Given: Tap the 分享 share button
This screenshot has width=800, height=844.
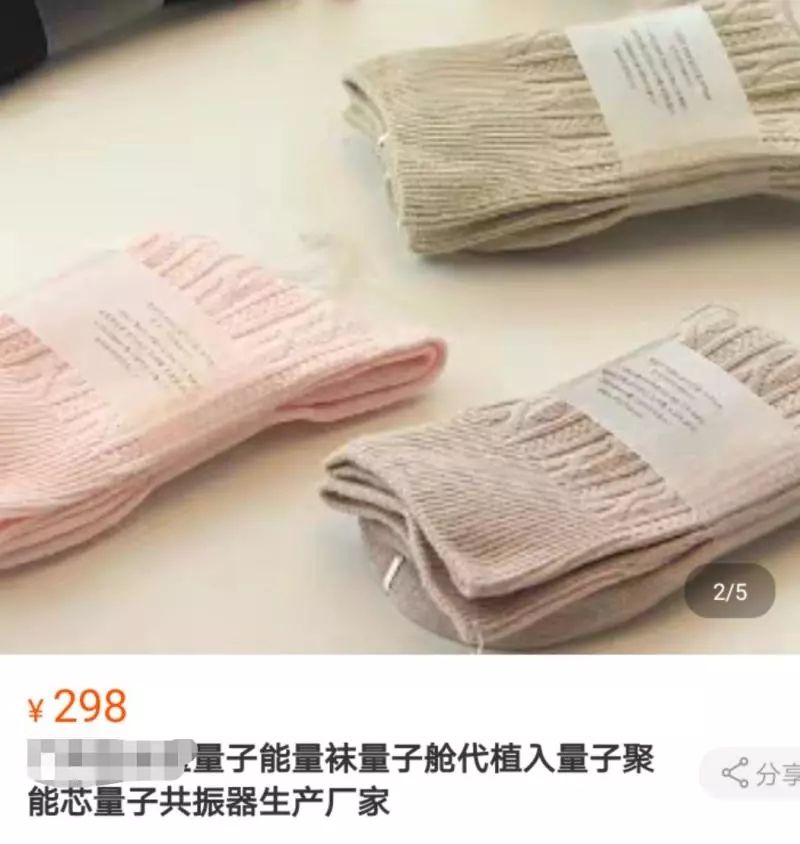Looking at the screenshot, I should pyautogui.click(x=760, y=773).
